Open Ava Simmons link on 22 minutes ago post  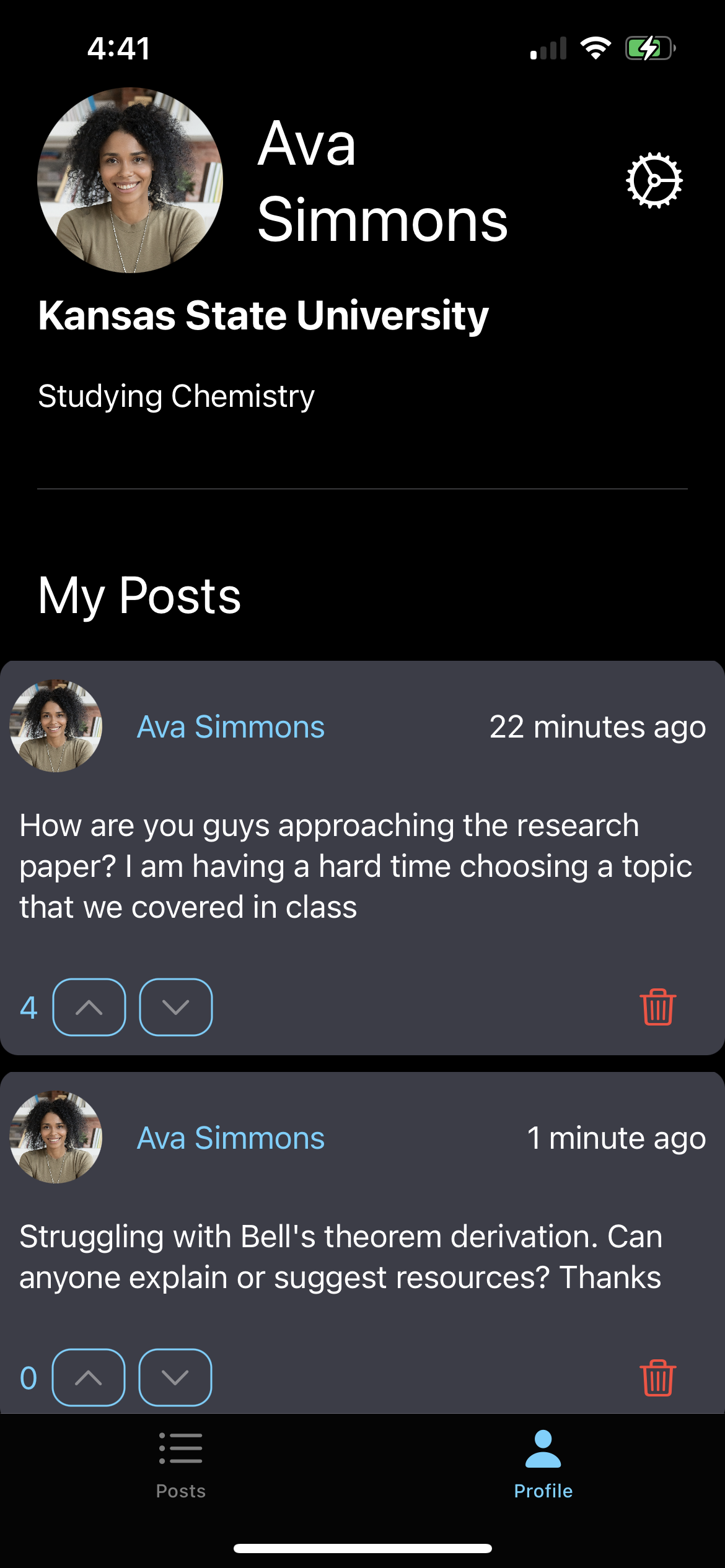point(231,727)
